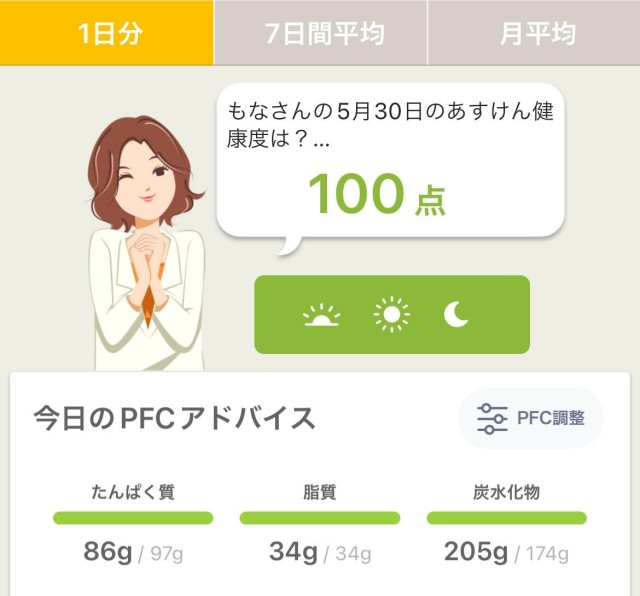Open the PFC調整 settings

click(530, 418)
